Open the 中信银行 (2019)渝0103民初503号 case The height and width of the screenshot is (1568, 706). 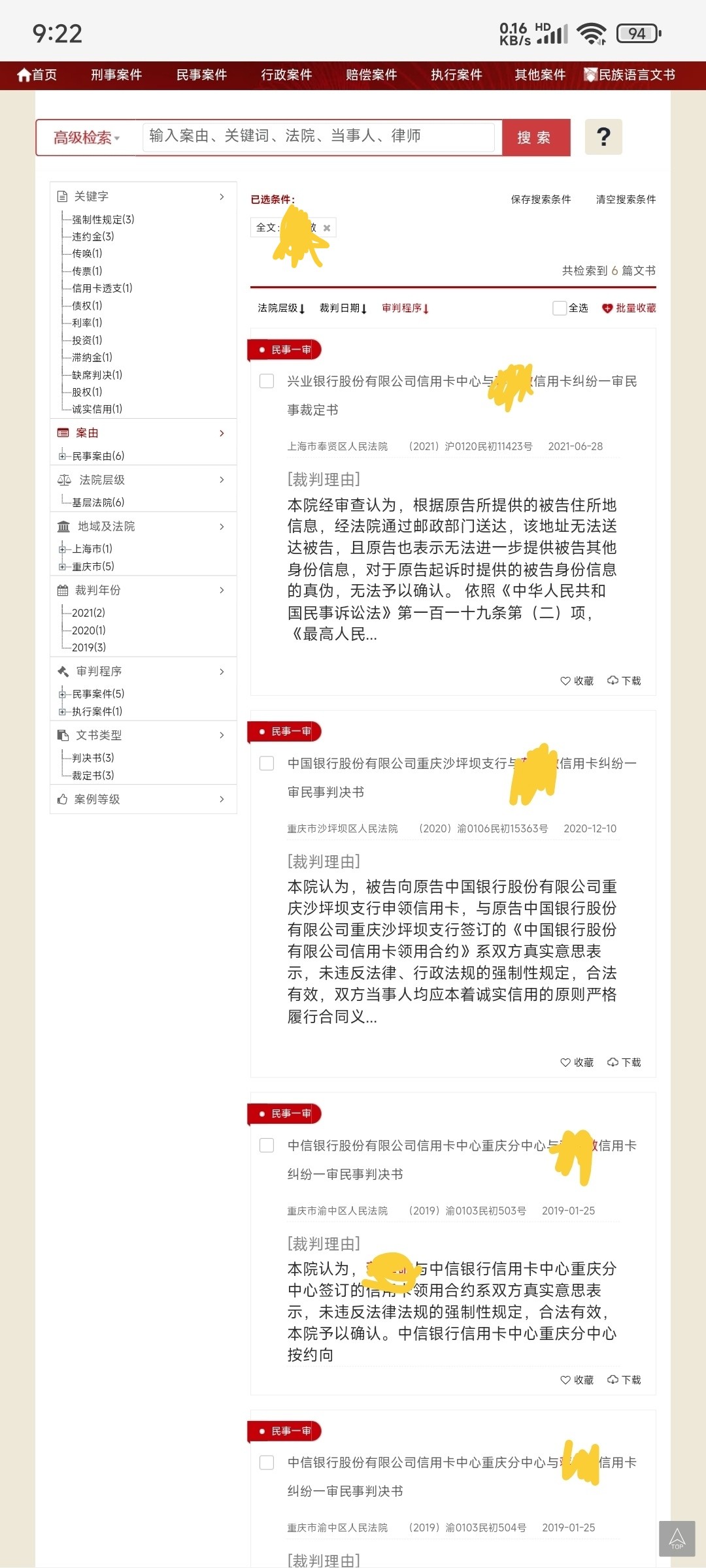point(462,1159)
